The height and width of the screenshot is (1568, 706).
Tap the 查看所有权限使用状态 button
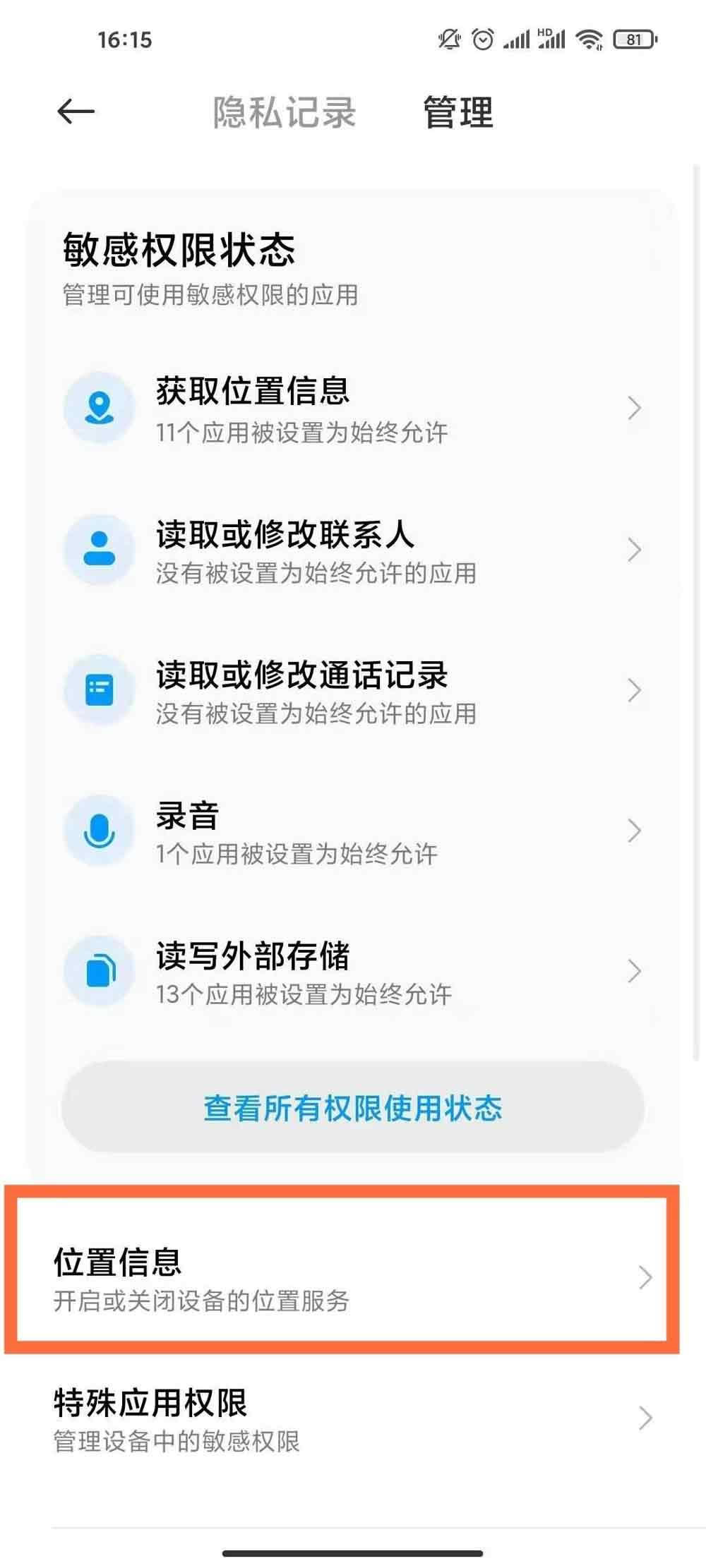[352, 1108]
